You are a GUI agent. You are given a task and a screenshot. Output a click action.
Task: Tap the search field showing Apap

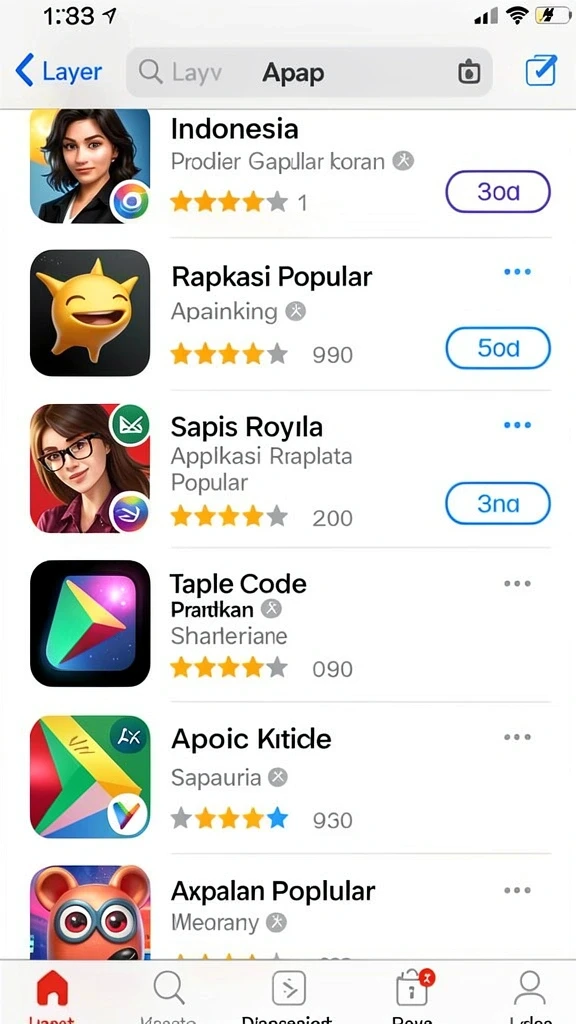pyautogui.click(x=309, y=72)
